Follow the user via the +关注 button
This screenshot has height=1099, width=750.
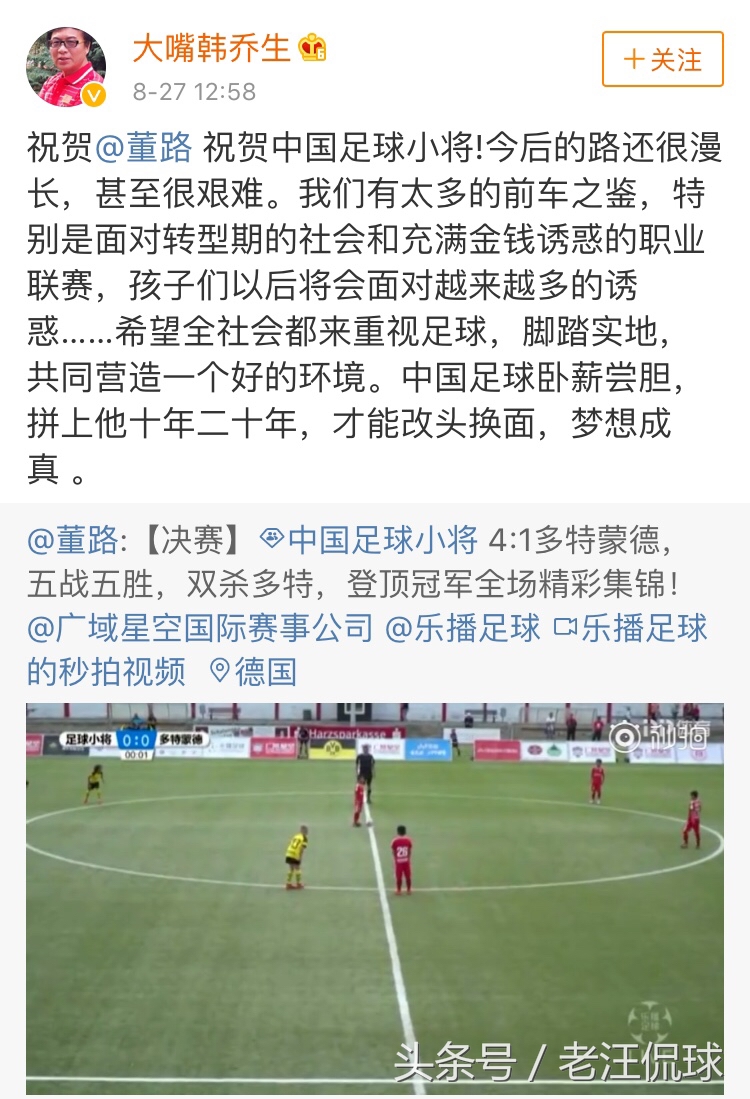662,58
